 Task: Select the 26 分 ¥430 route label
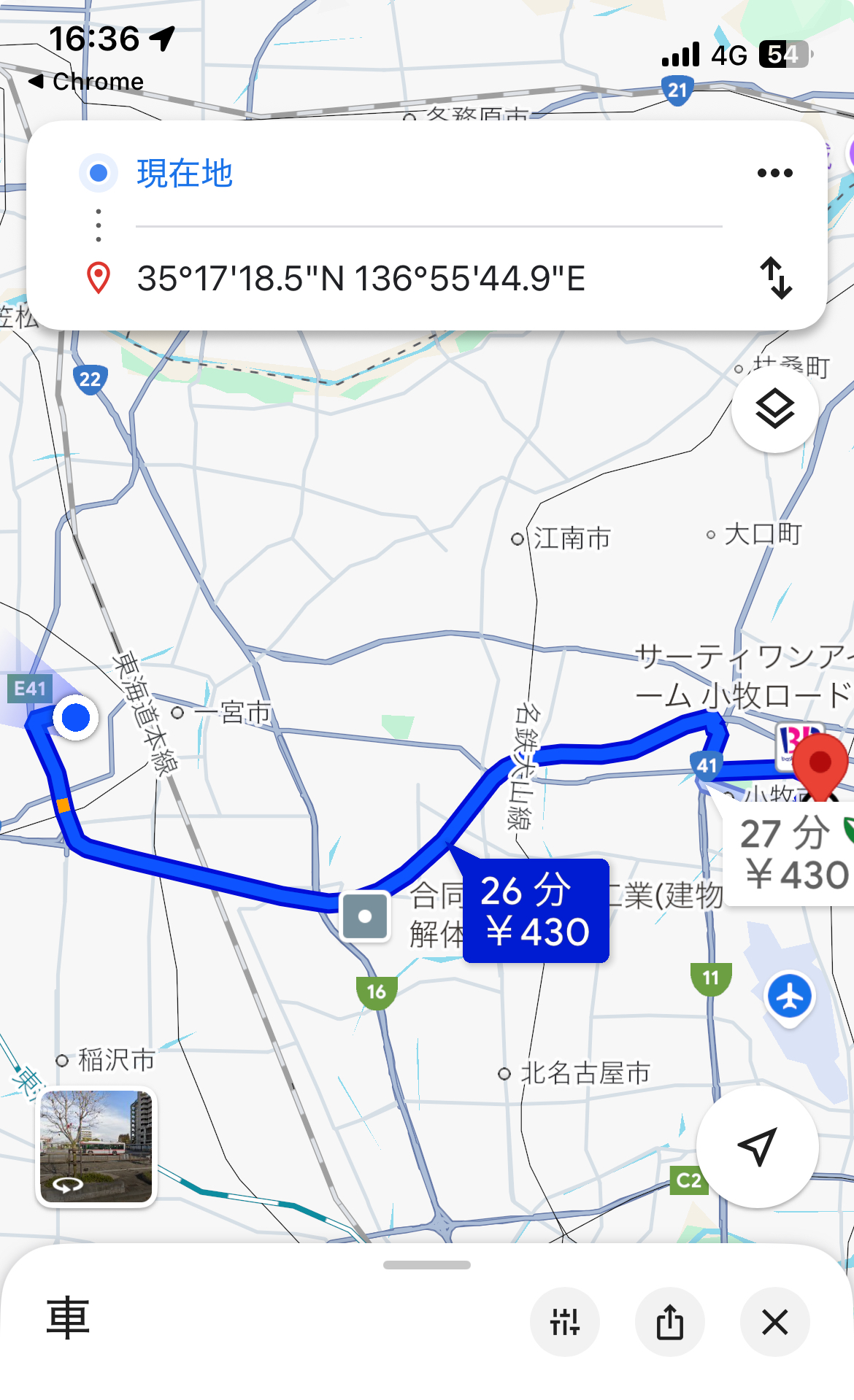pos(536,910)
